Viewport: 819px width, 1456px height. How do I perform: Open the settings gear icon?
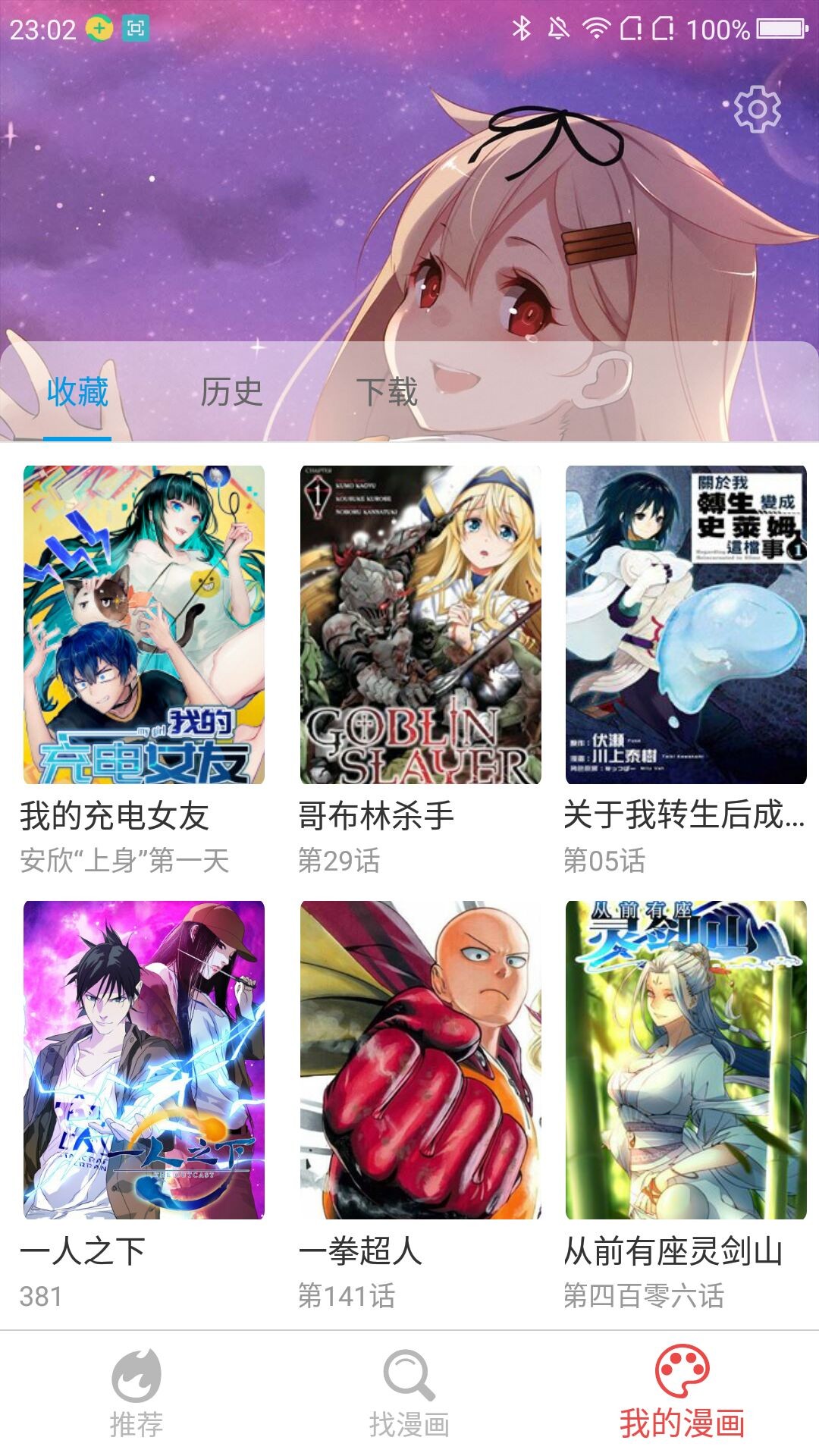pos(757,110)
